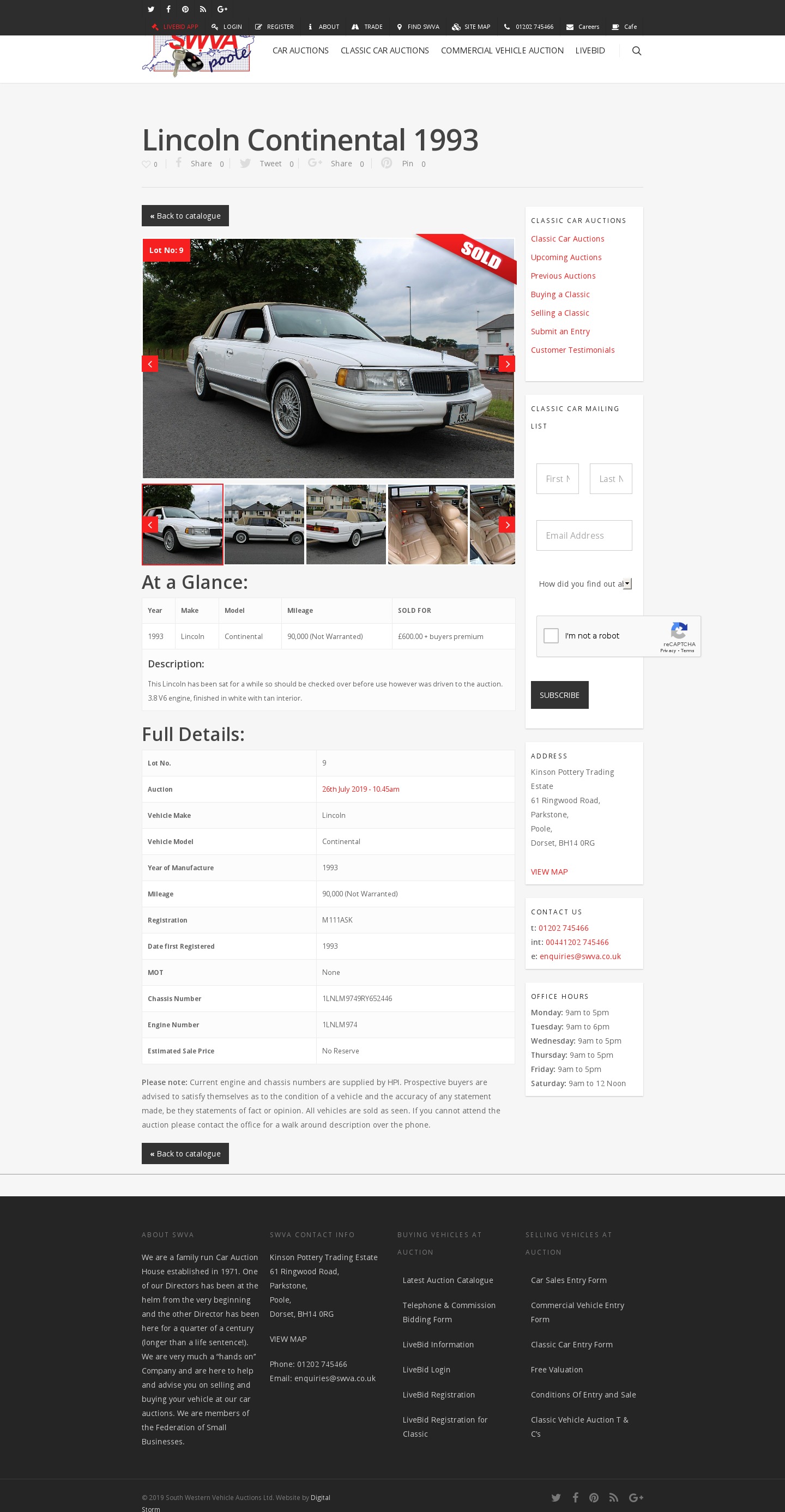Open Latest Auction Catalogue footer link

click(448, 1280)
